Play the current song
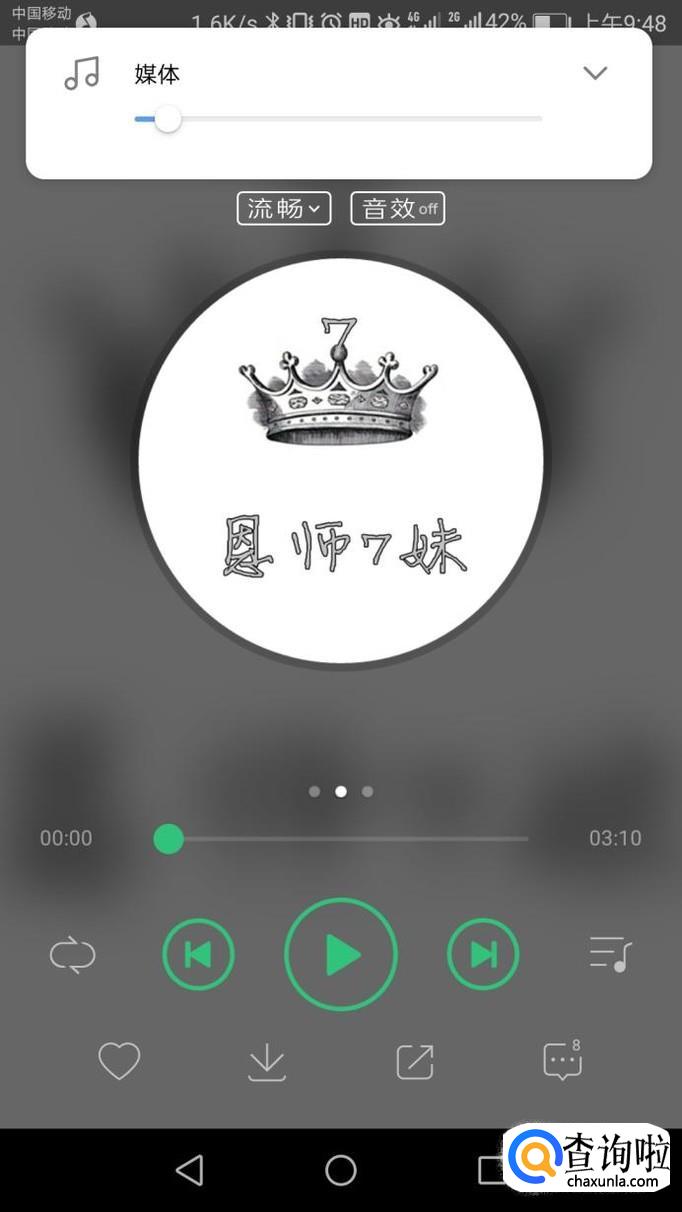Screen dimensions: 682x1212 (x=341, y=955)
